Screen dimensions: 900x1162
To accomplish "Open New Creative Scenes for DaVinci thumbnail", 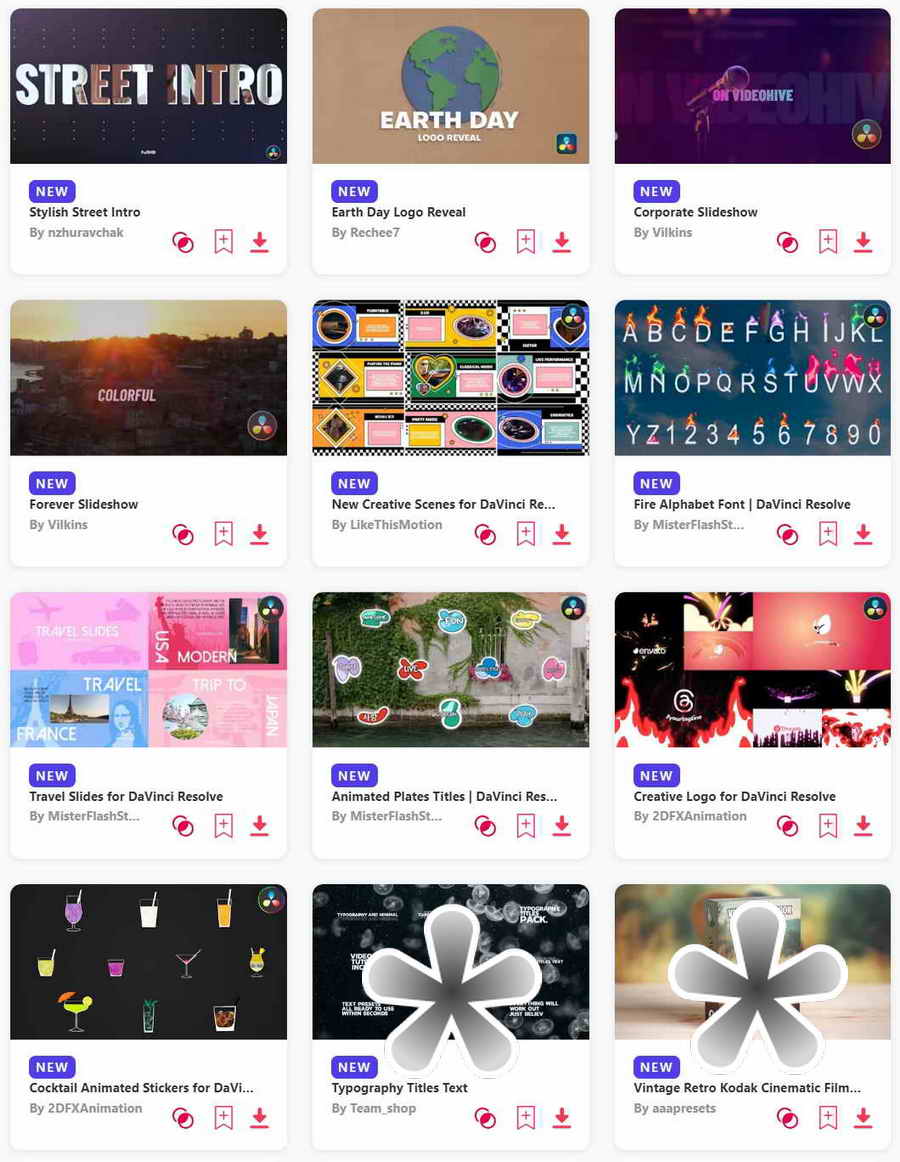I will tap(450, 378).
